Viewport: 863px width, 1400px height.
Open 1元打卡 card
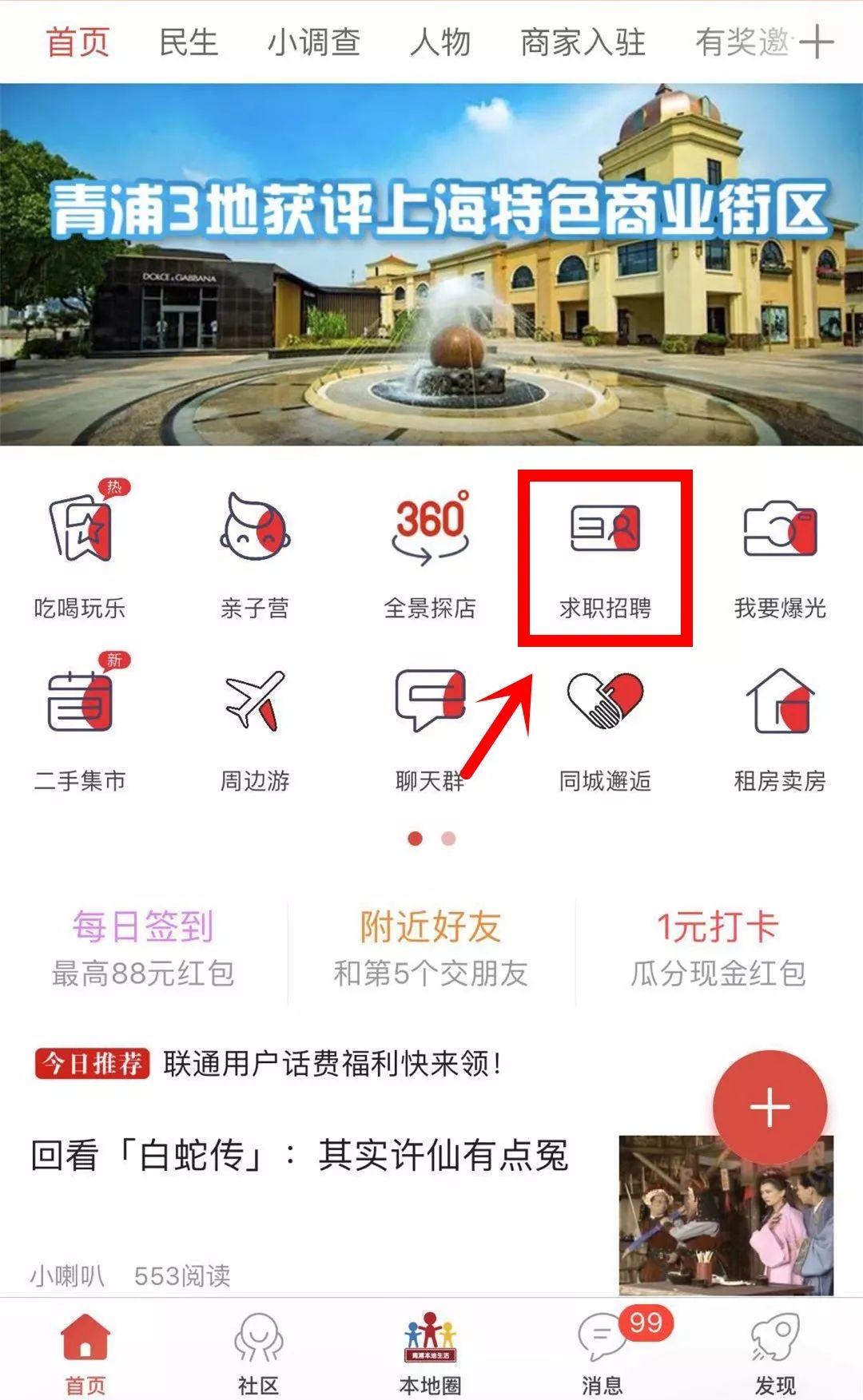coord(718,950)
